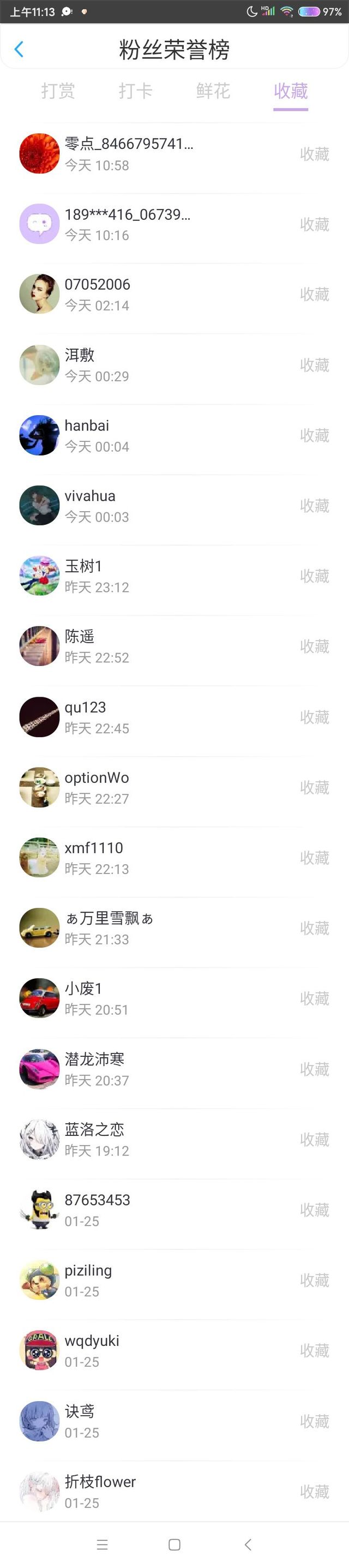This screenshot has width=349, height=1568.
Task: Open recent apps from navigation bar
Action: point(102,1545)
